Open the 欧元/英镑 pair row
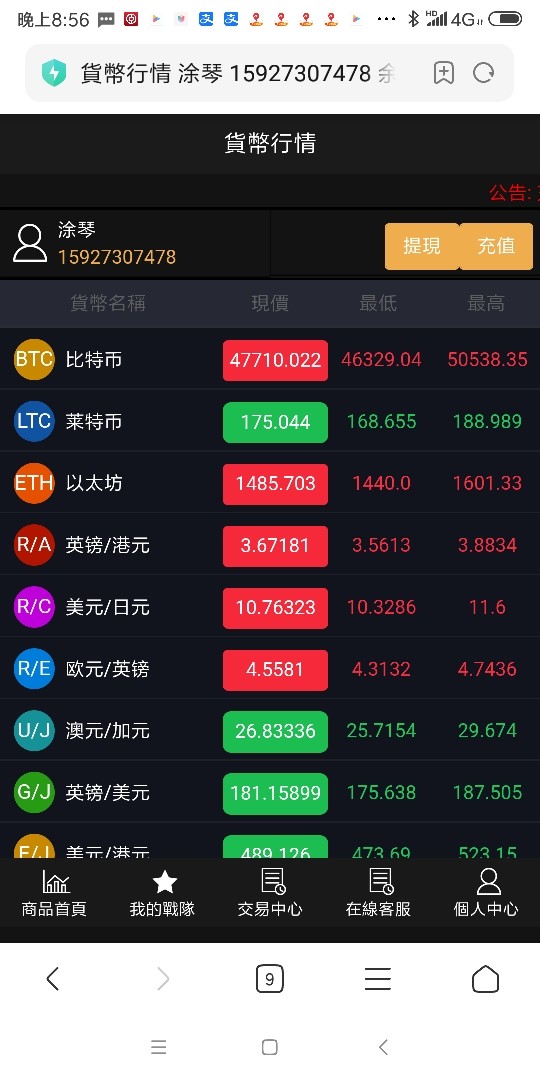Viewport: 540px width, 1080px height. coord(270,669)
